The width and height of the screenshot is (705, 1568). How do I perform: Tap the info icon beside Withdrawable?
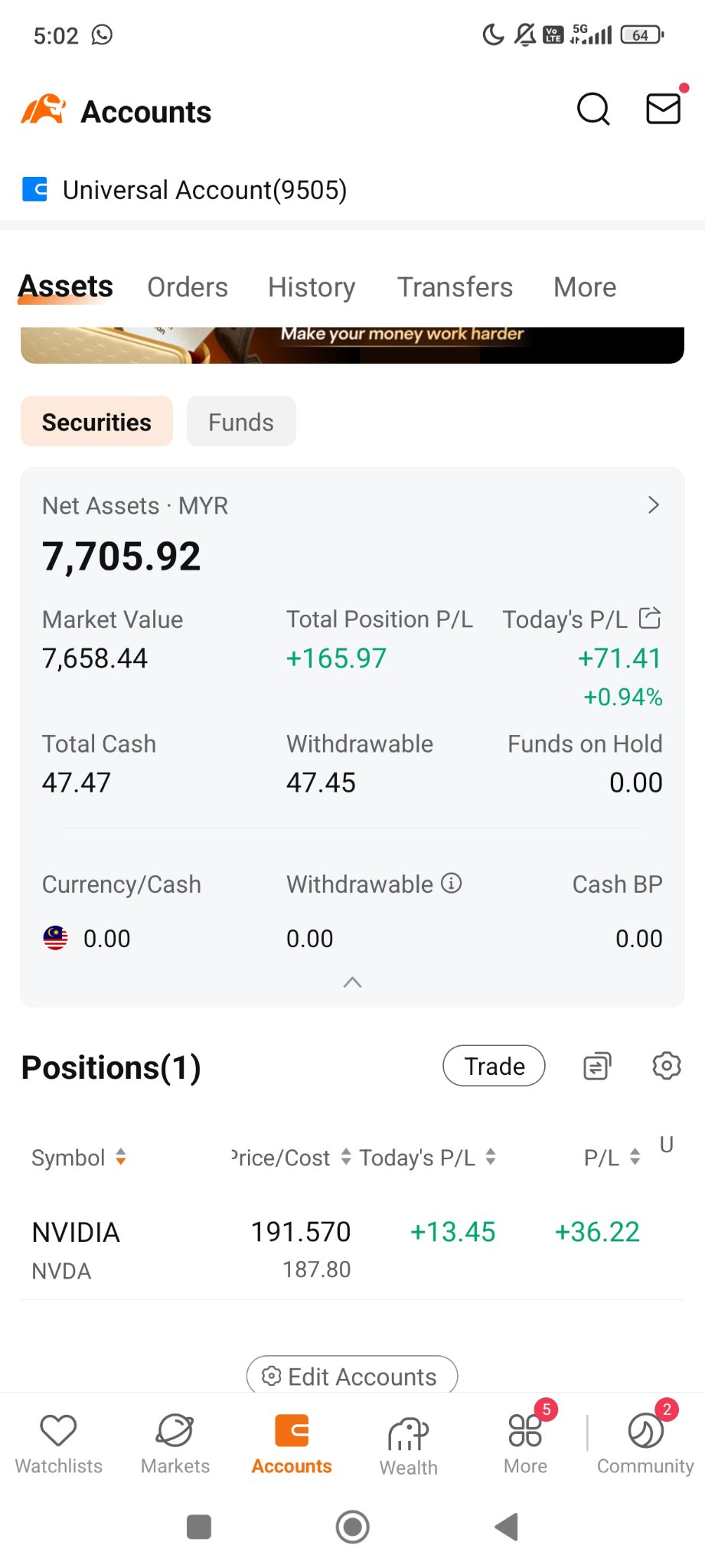pyautogui.click(x=453, y=884)
